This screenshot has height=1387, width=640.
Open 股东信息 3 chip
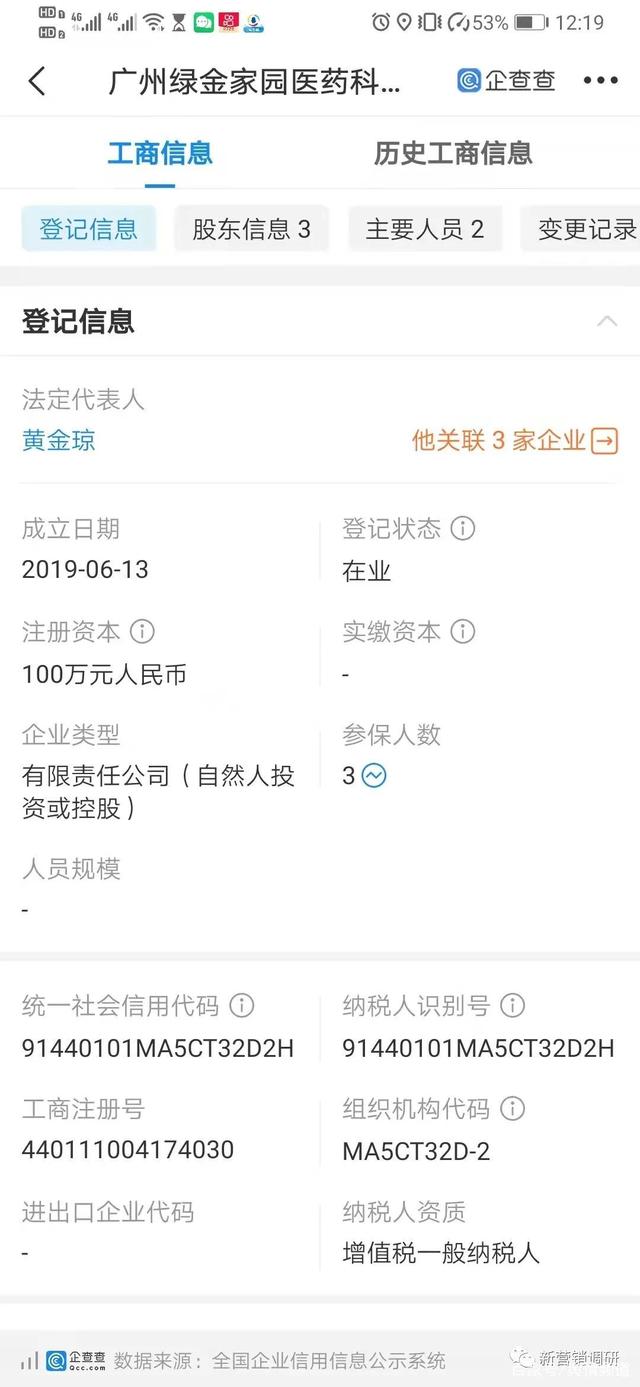tap(251, 229)
